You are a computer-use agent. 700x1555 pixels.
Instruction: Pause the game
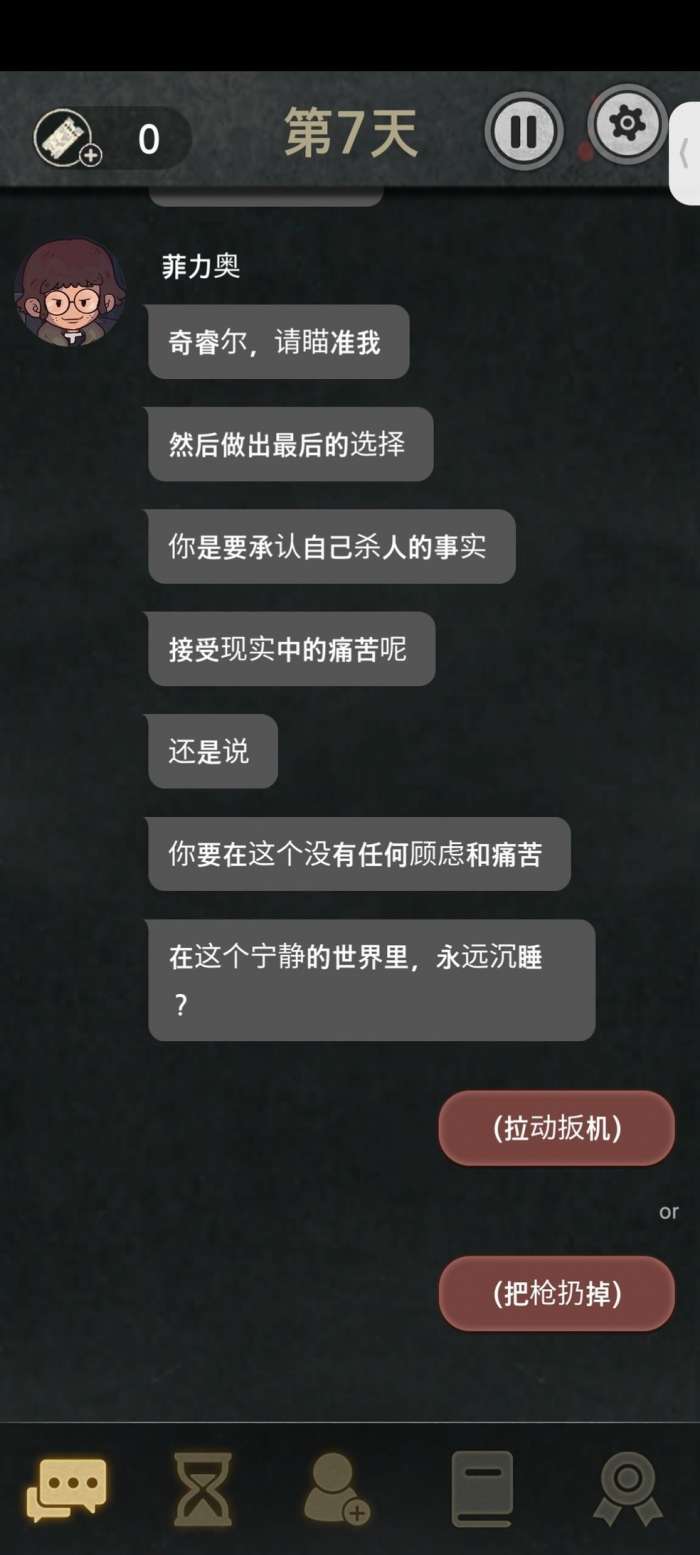pos(523,131)
